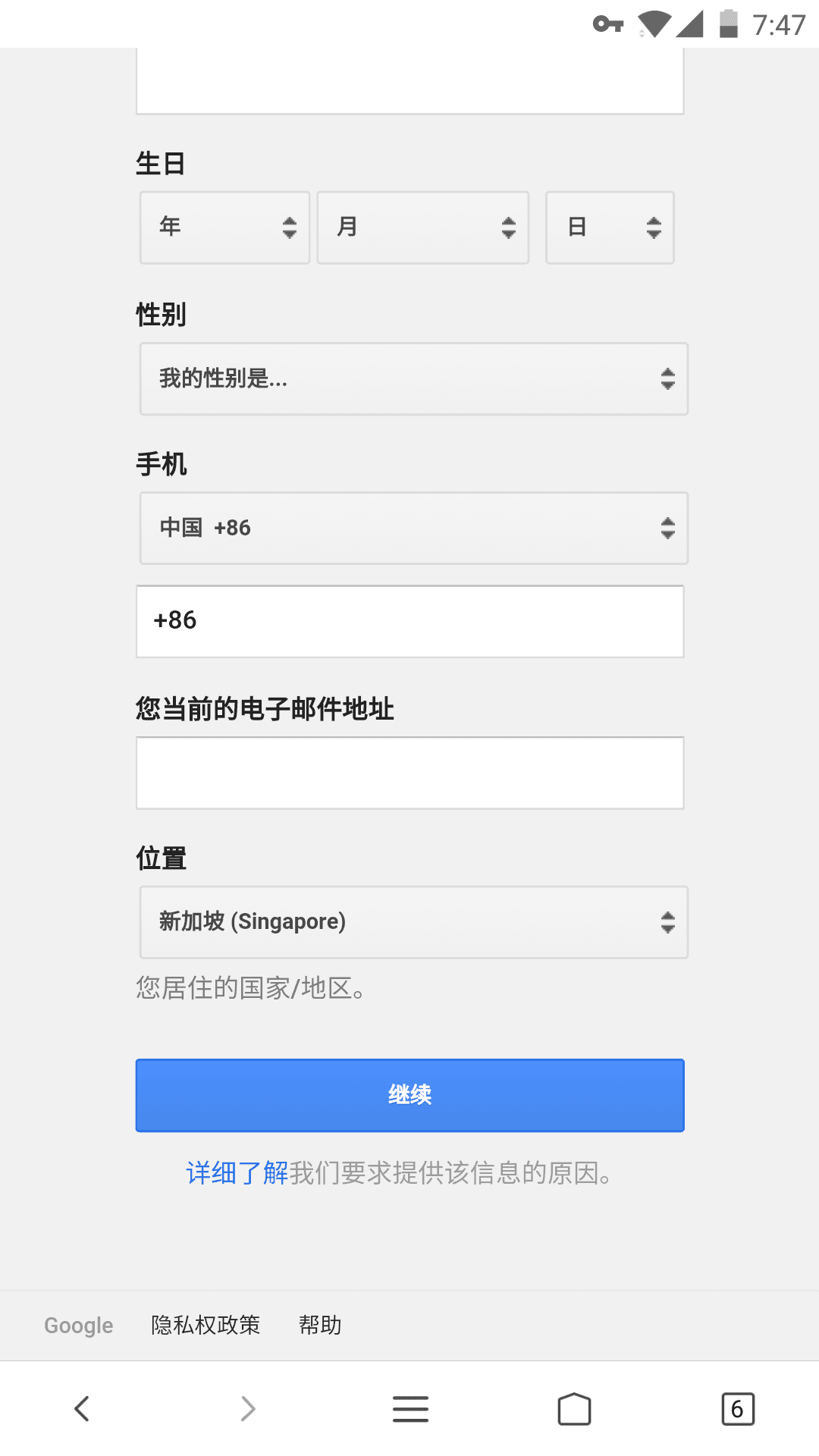Viewport: 819px width, 1456px height.
Task: Open the 详细了解 link
Action: 237,1173
